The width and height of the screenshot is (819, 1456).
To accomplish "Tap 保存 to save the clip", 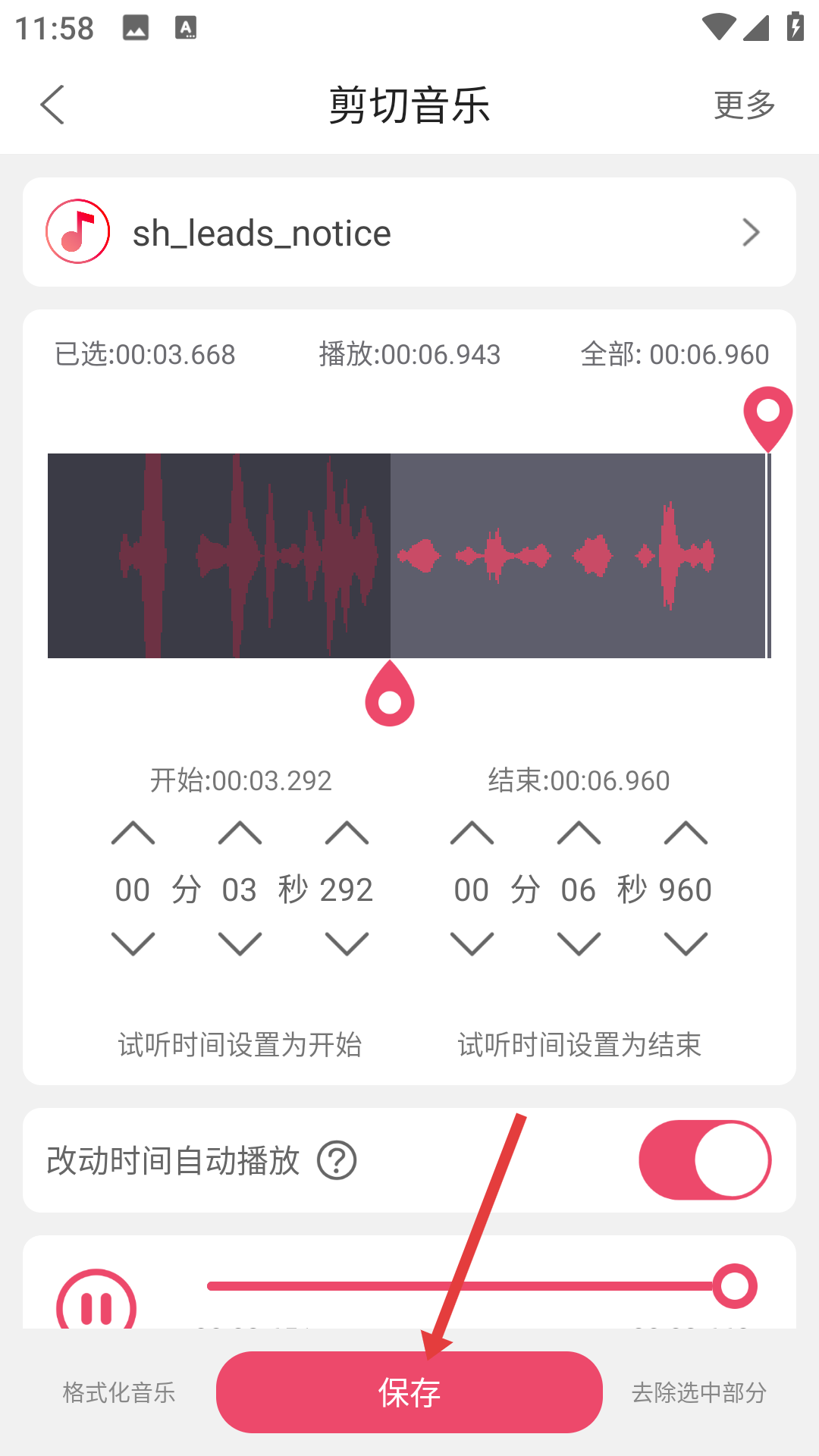I will [x=409, y=1392].
